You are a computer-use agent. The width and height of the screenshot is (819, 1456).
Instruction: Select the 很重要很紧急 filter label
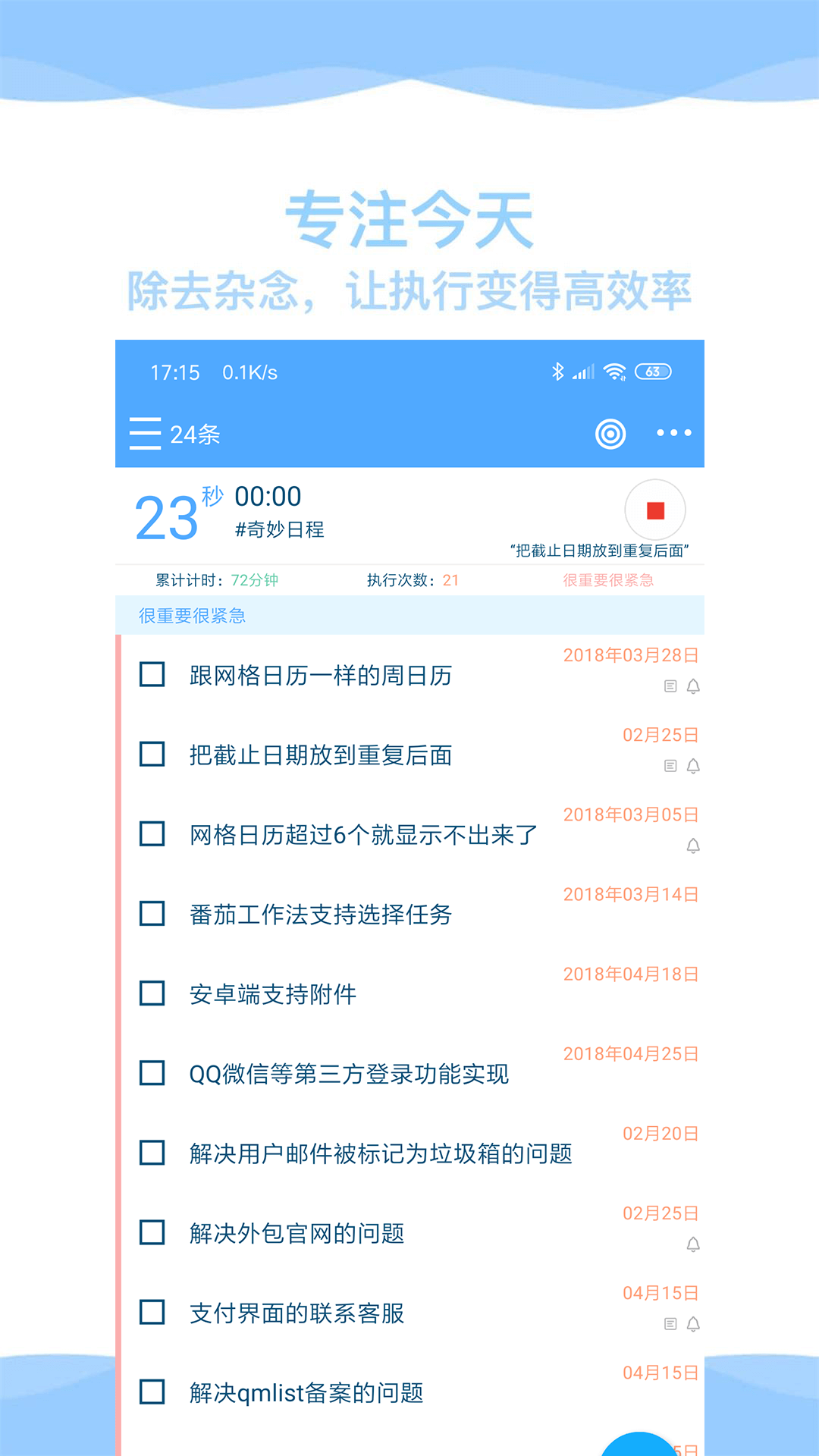pyautogui.click(x=609, y=580)
